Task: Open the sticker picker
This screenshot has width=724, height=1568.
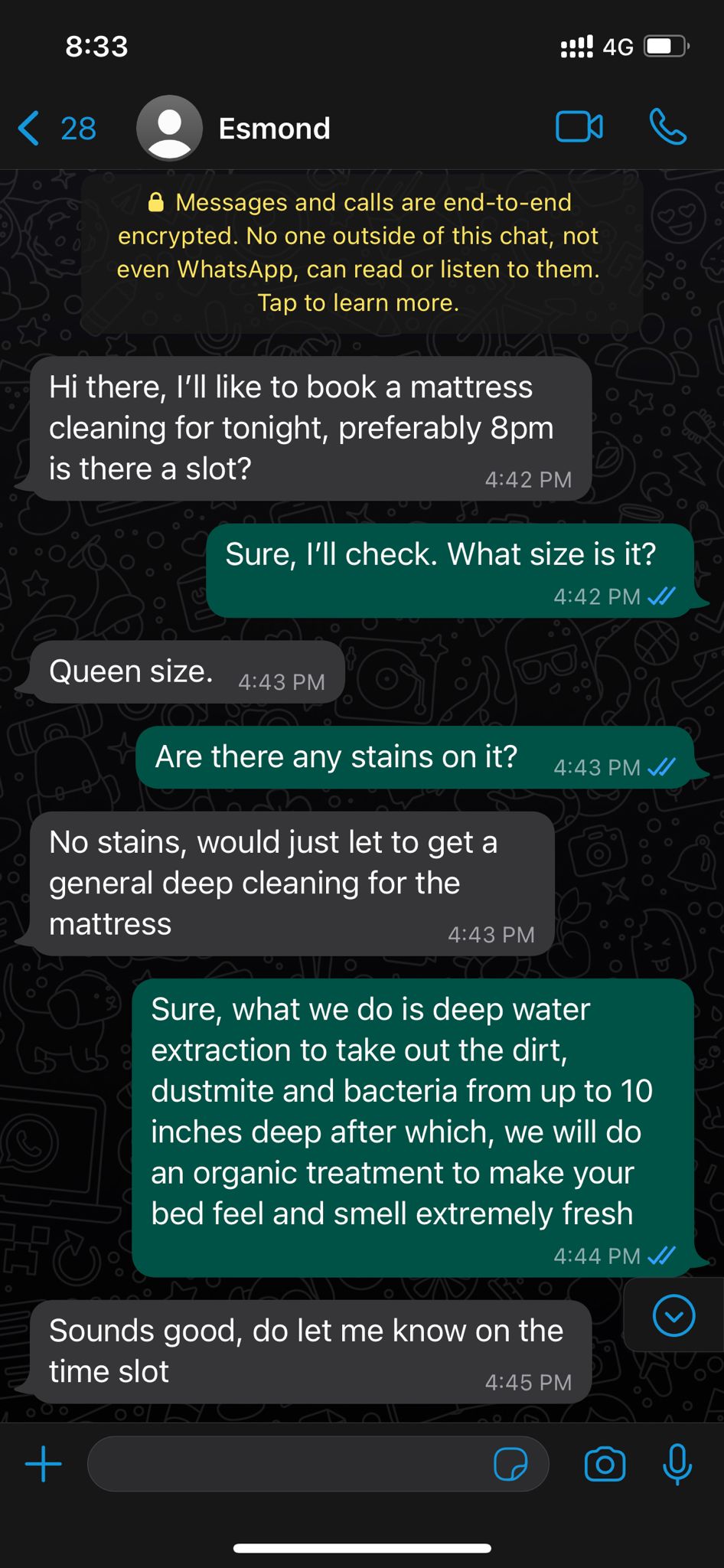Action: (x=510, y=1465)
